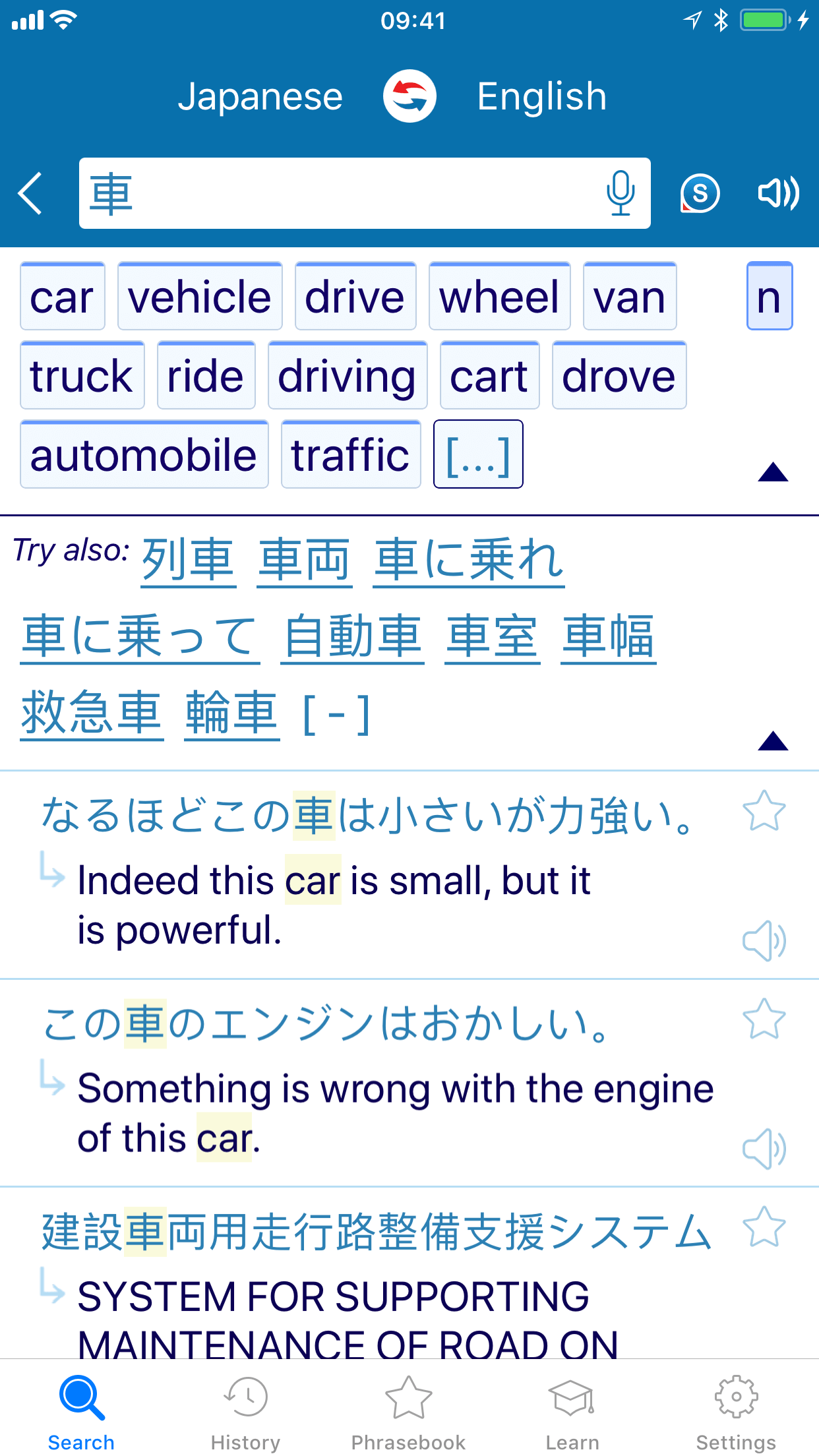Favorite the 'Indeed this car is small' example

[x=764, y=811]
